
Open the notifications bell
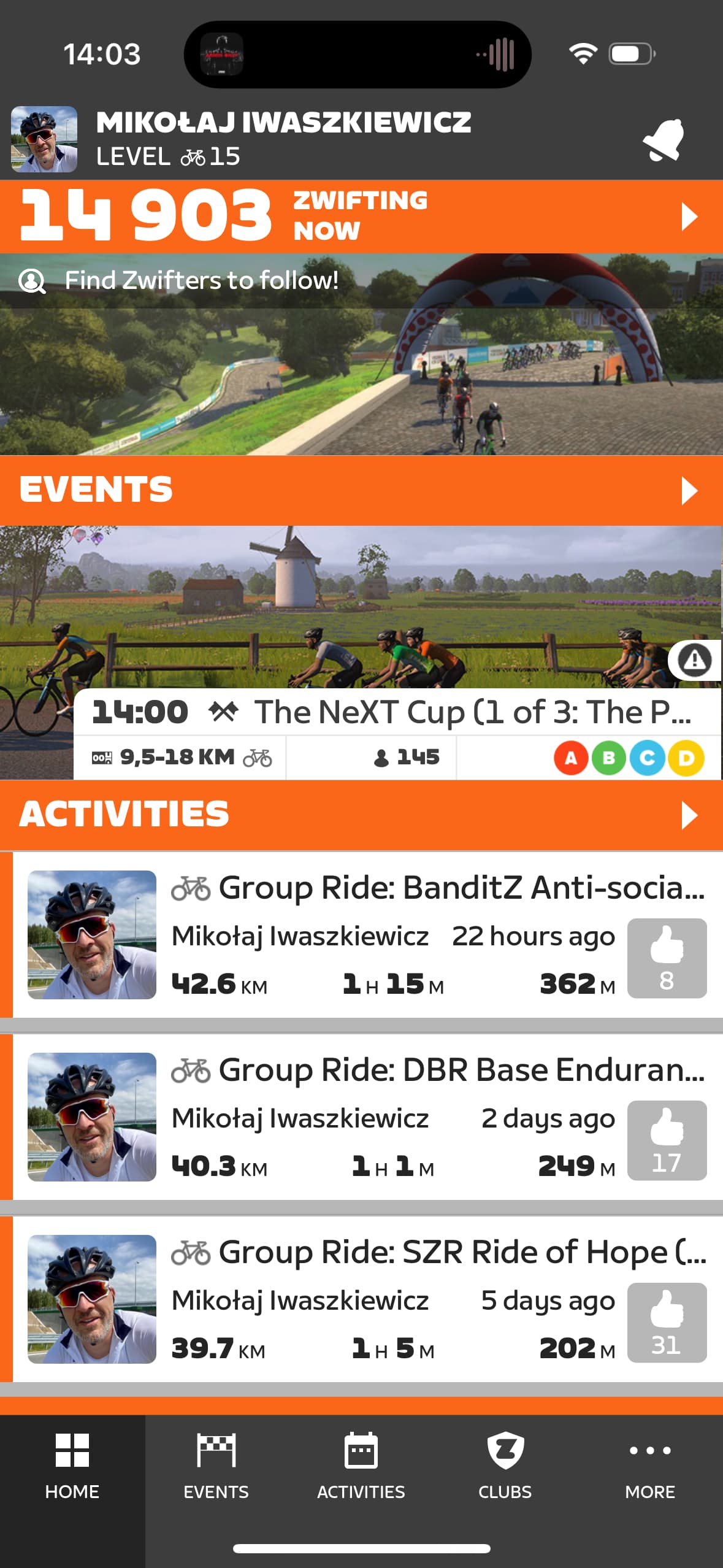pos(664,140)
